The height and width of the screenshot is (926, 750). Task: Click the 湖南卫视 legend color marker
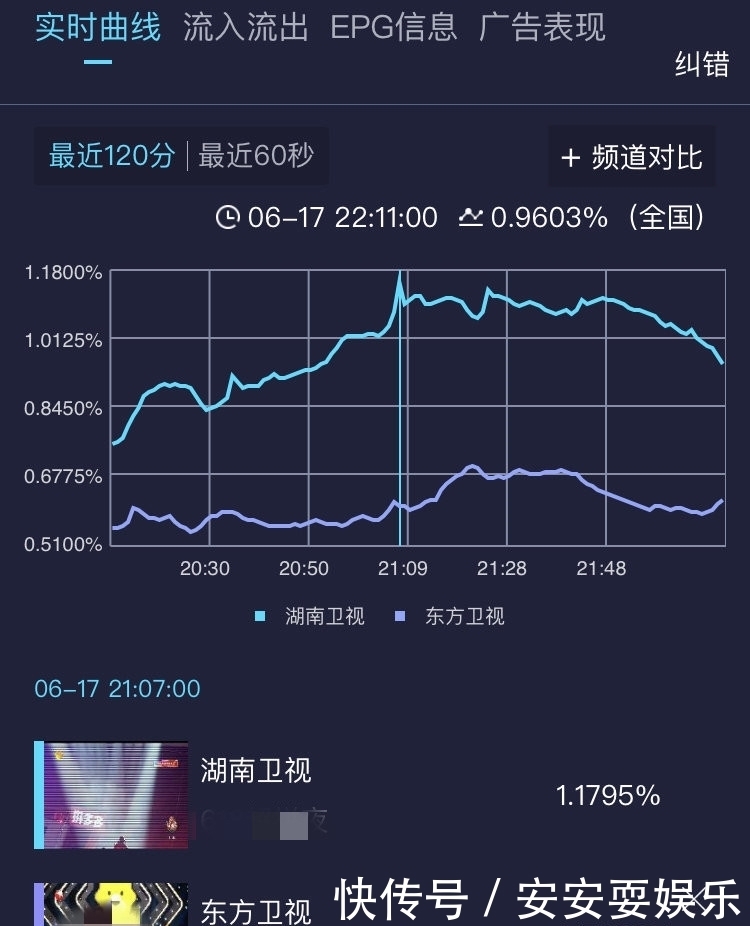click(x=260, y=617)
